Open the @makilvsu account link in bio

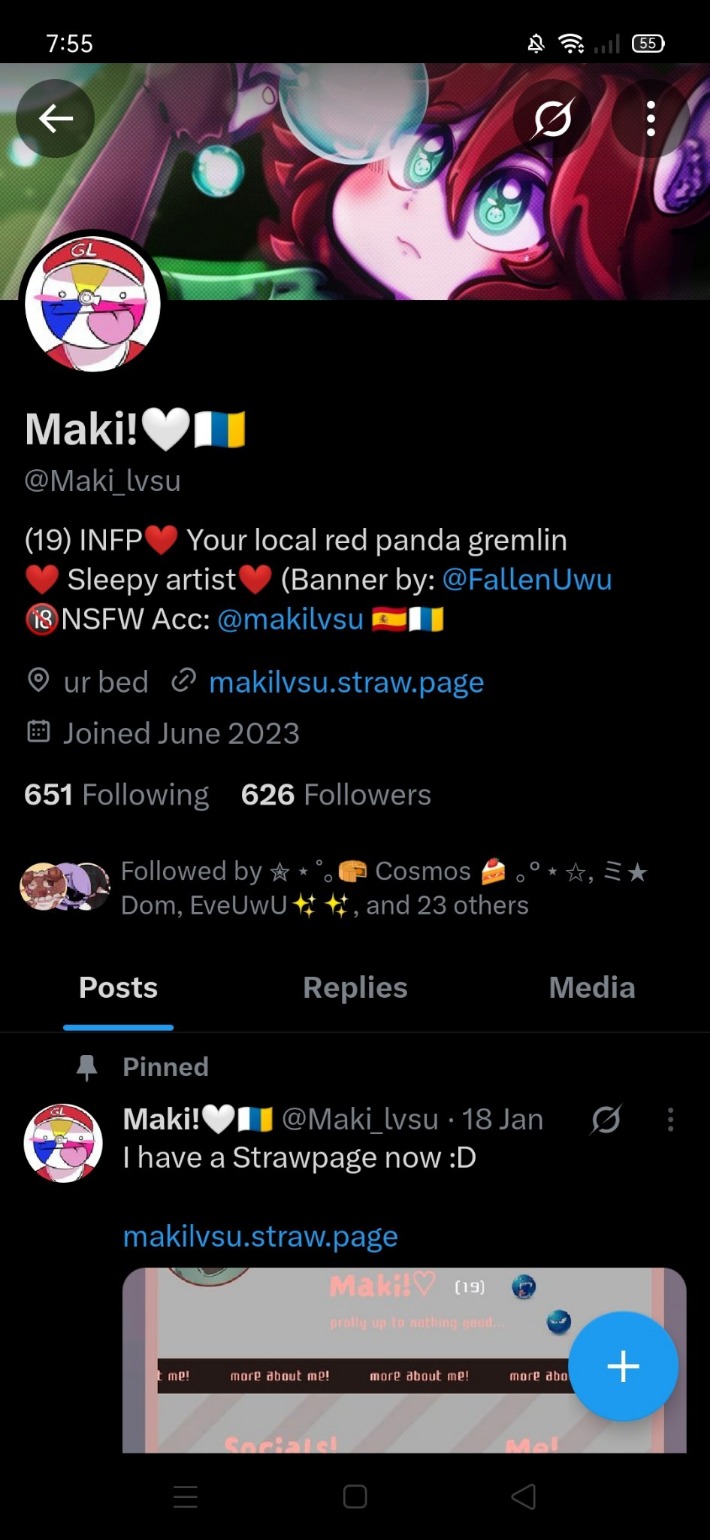(290, 620)
